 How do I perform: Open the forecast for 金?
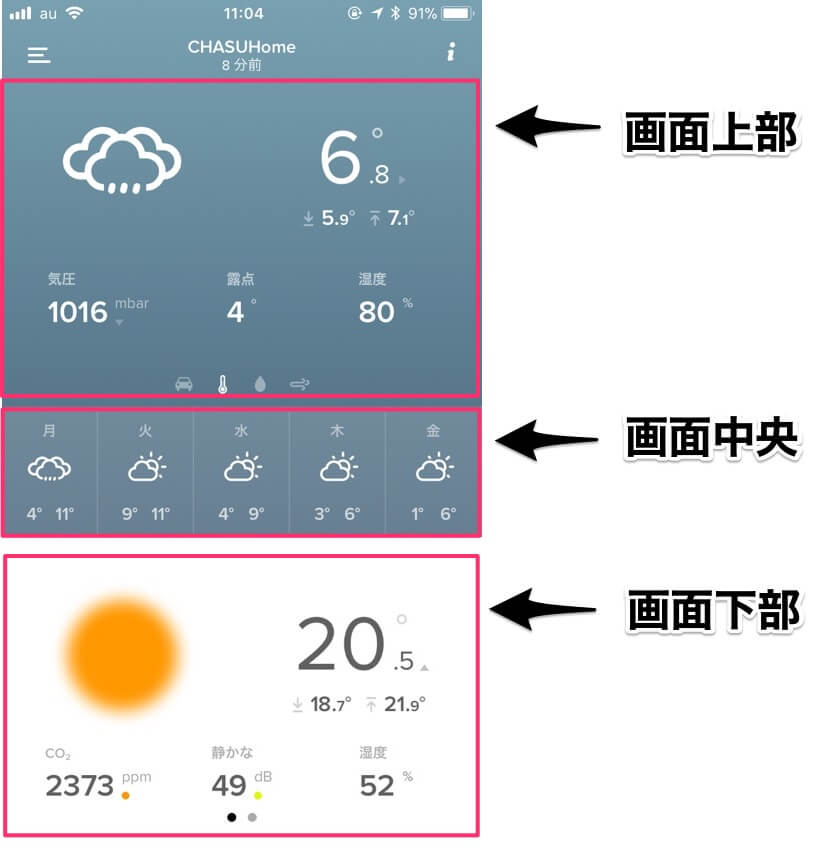(x=433, y=472)
